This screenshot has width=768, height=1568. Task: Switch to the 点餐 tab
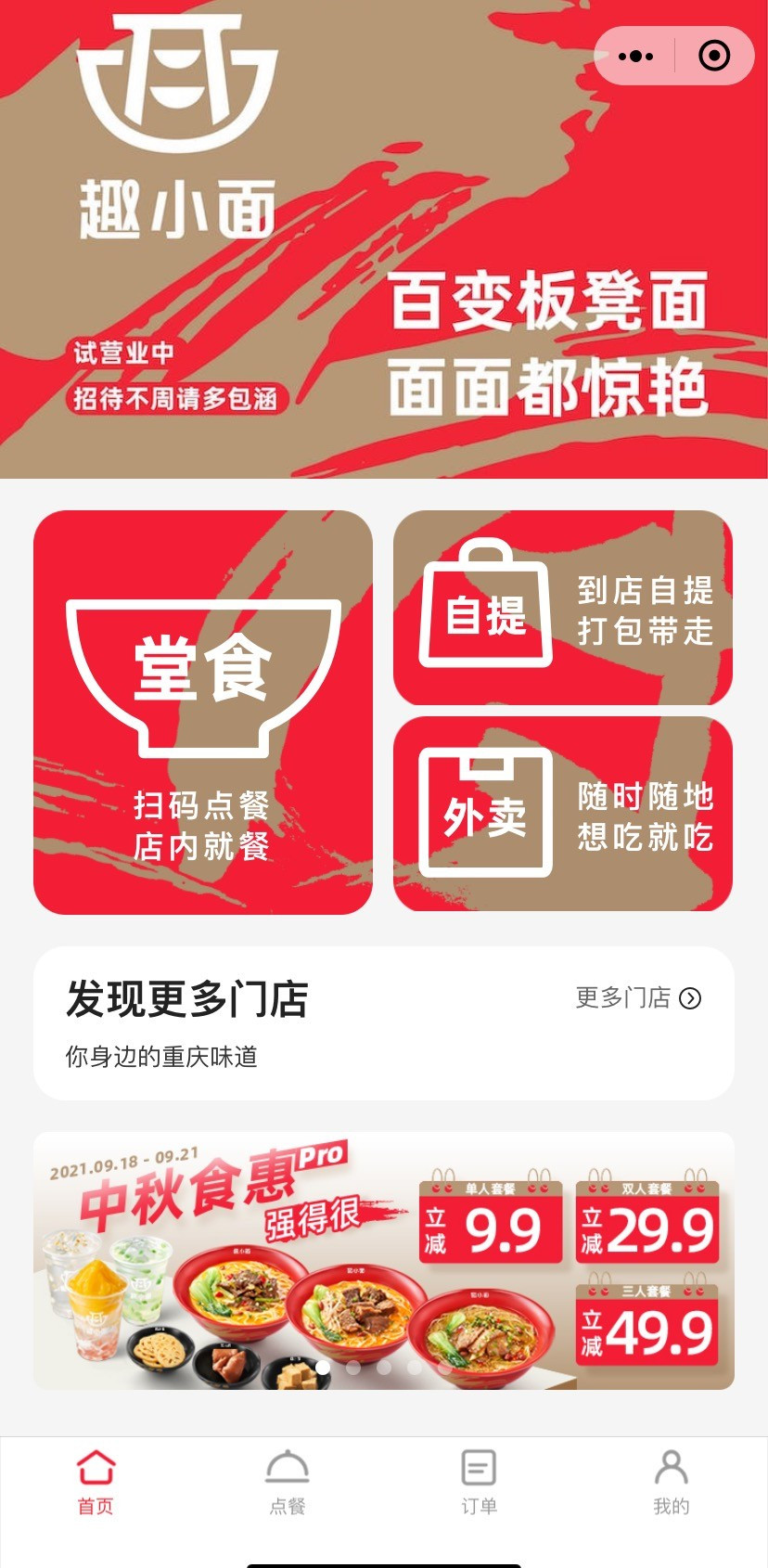pyautogui.click(x=288, y=1483)
